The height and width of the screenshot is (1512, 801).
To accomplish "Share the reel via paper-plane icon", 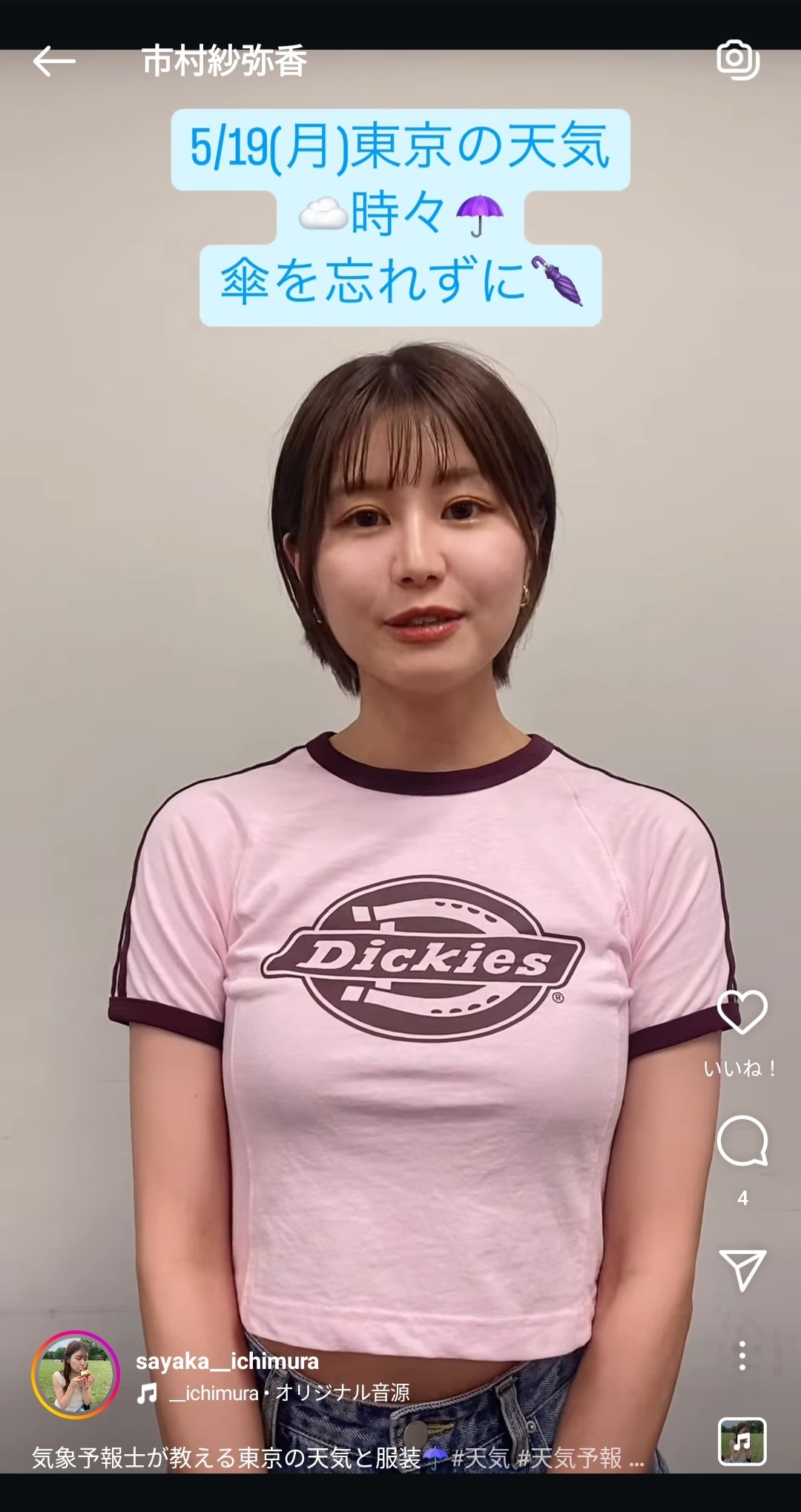I will point(742,1270).
